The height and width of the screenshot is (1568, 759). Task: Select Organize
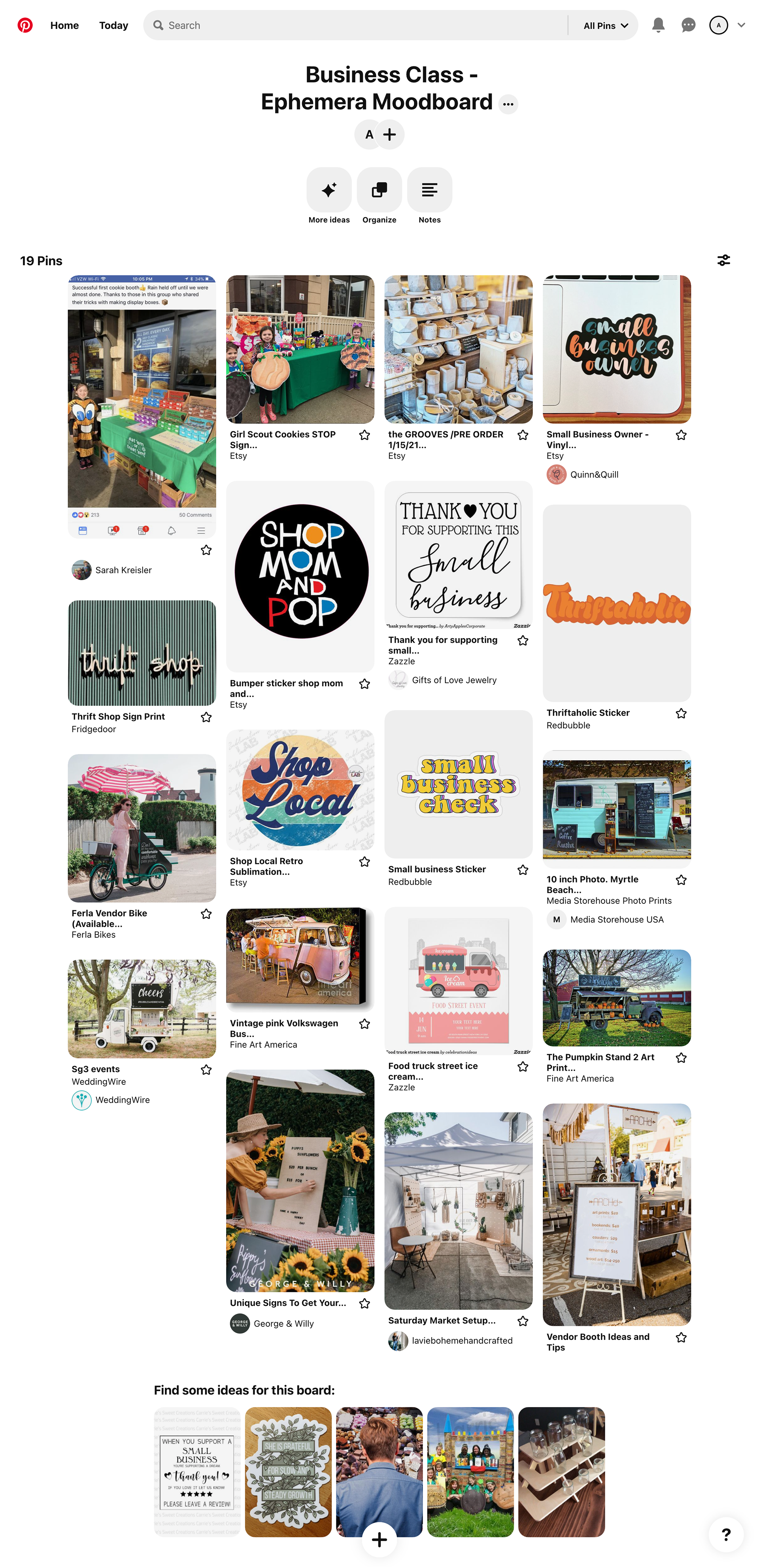click(379, 190)
